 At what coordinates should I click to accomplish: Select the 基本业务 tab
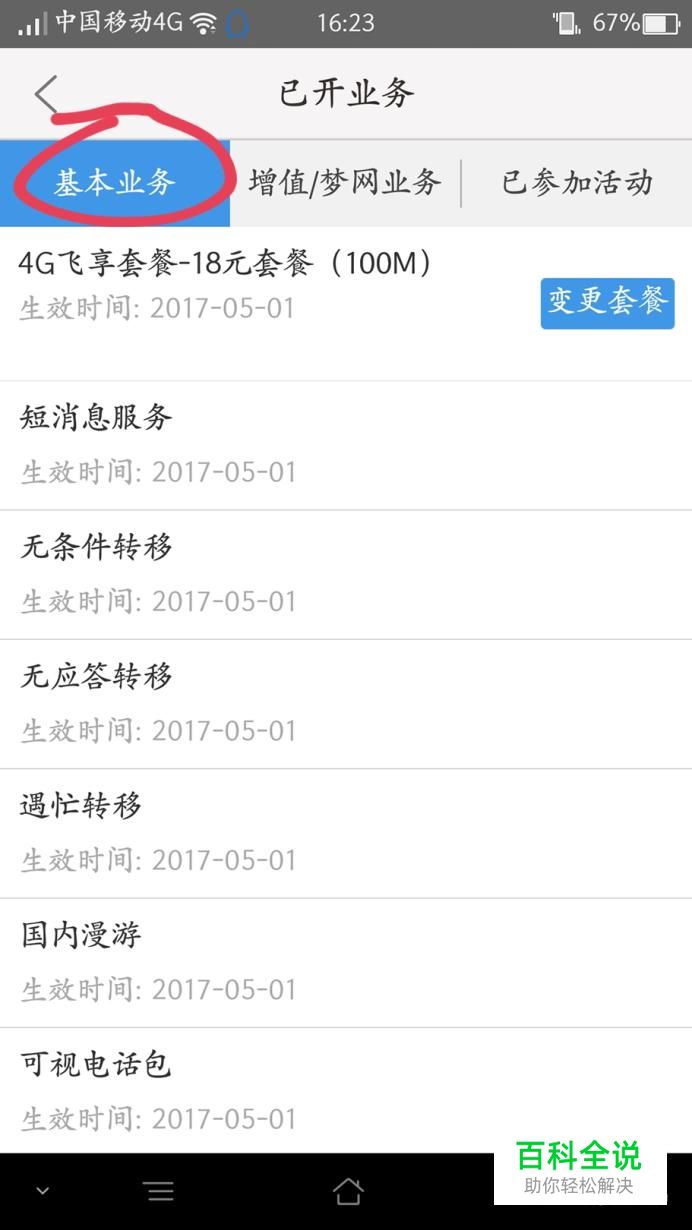click(115, 183)
